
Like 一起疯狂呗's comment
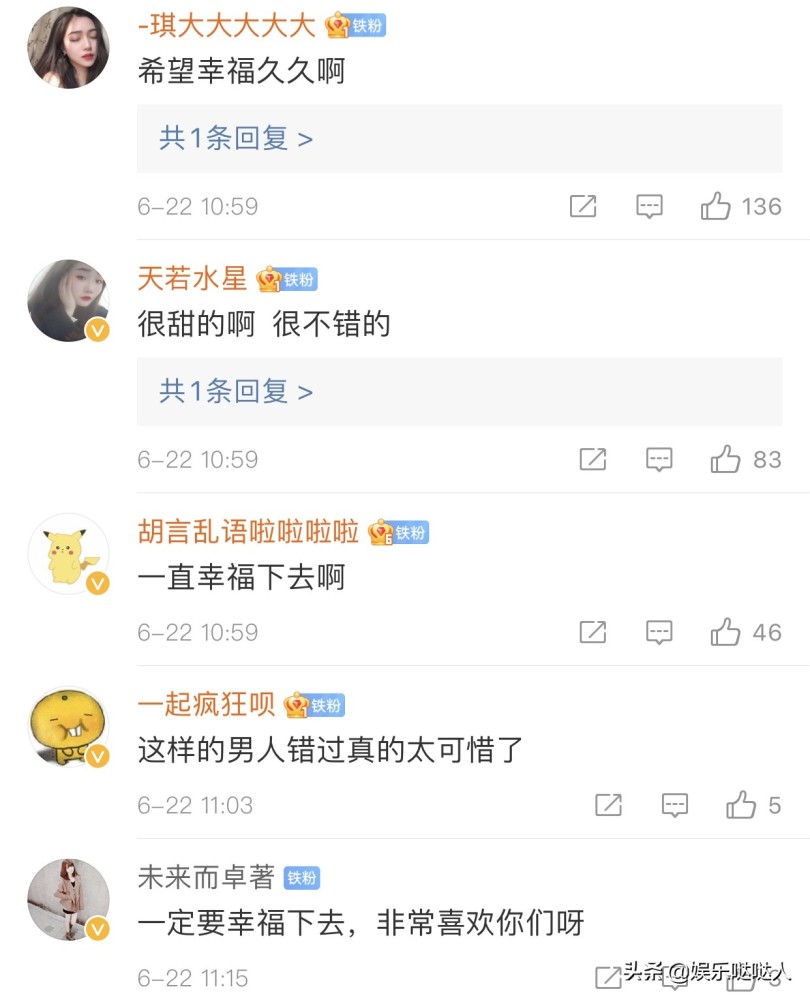pyautogui.click(x=741, y=805)
